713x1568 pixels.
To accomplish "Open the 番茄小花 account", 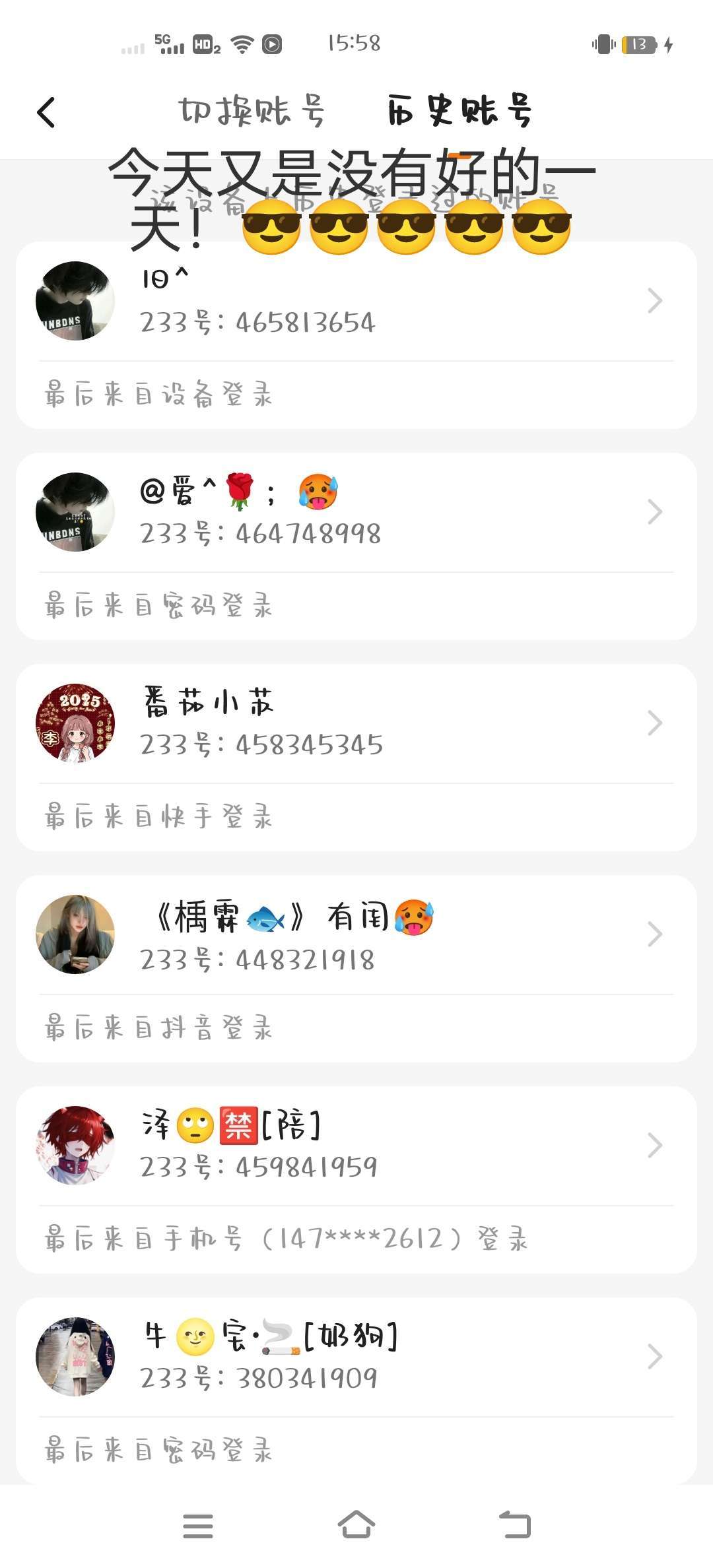I will click(x=356, y=725).
